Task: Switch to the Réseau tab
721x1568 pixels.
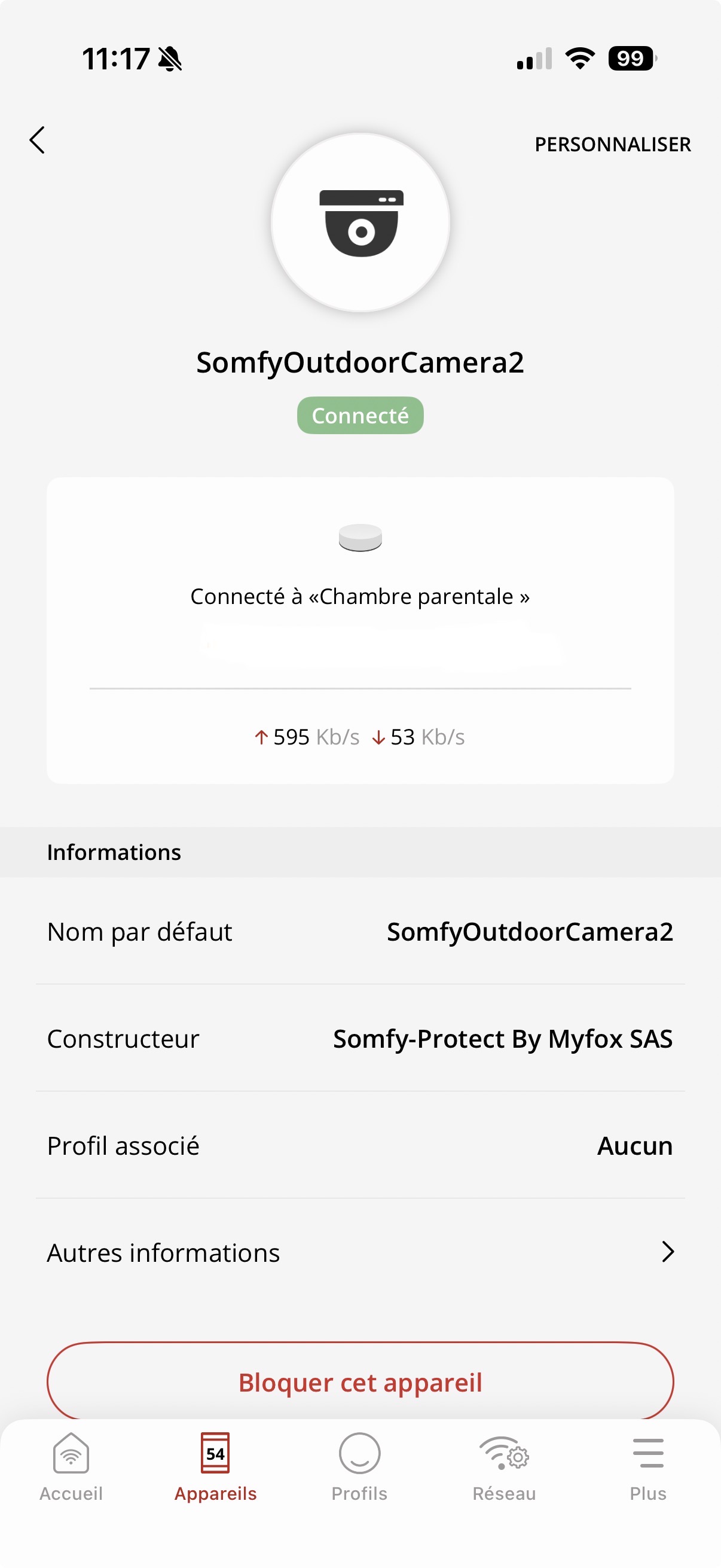Action: [504, 1468]
